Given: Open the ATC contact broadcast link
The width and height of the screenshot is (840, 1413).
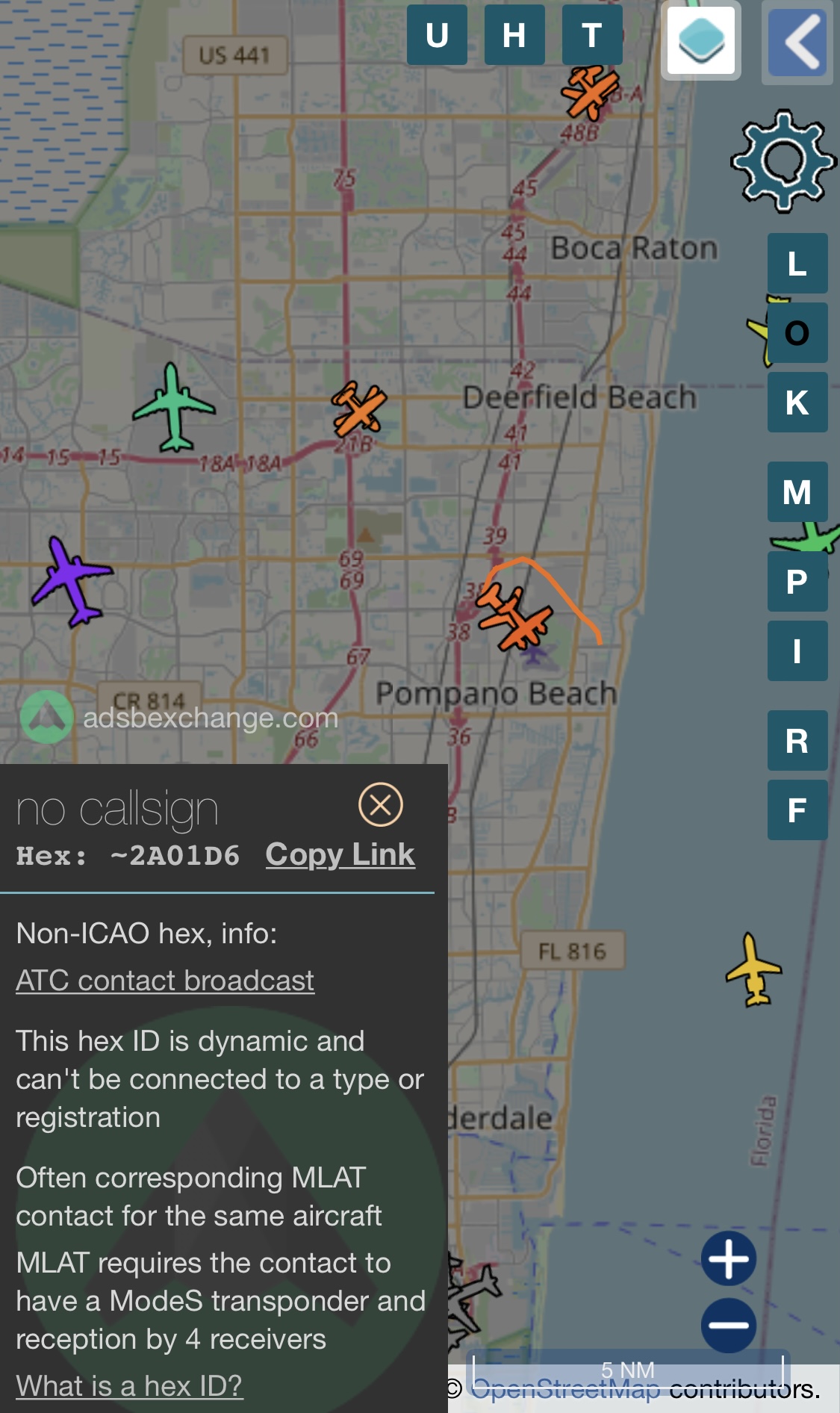Looking at the screenshot, I should [165, 981].
